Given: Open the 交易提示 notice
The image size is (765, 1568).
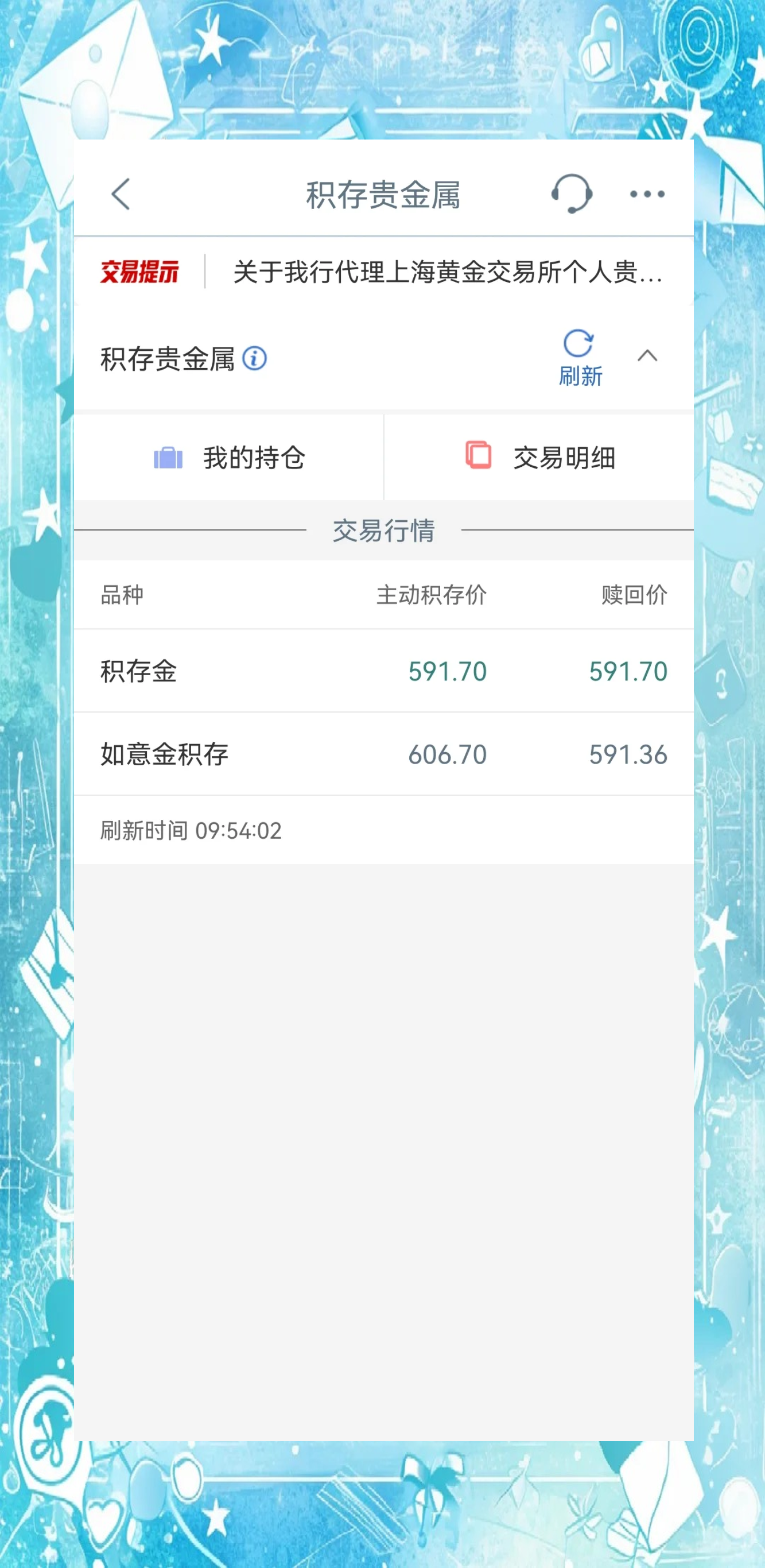Looking at the screenshot, I should 447,272.
